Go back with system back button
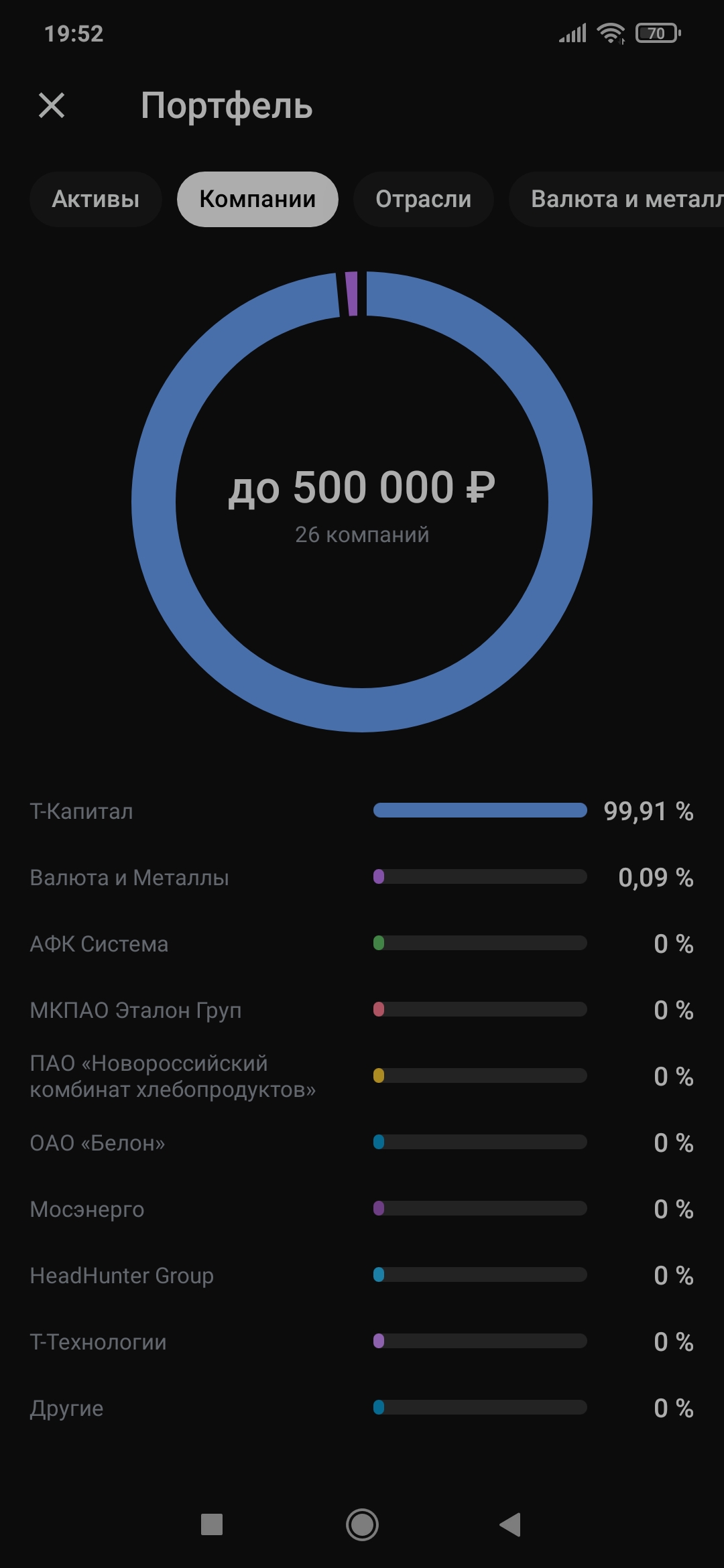Viewport: 724px width, 1568px height. click(510, 1524)
